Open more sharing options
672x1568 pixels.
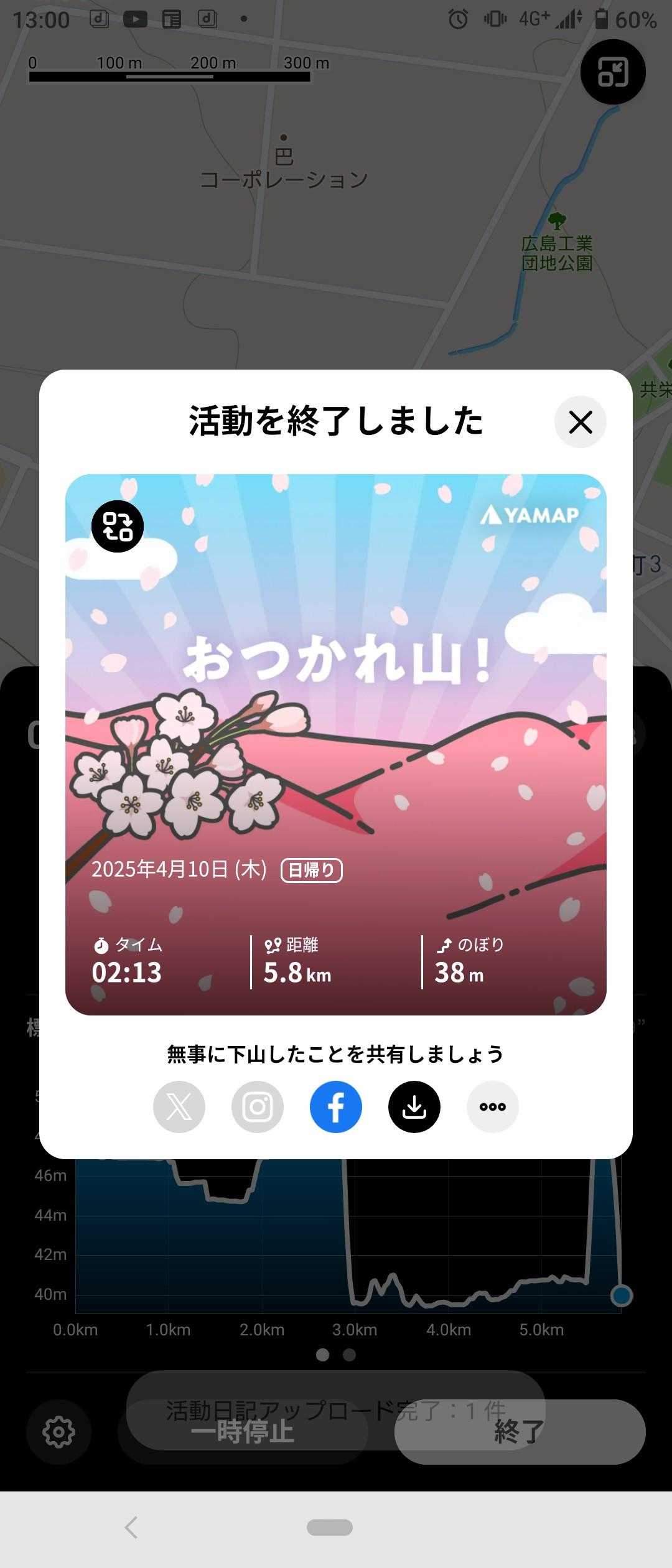coord(493,1107)
